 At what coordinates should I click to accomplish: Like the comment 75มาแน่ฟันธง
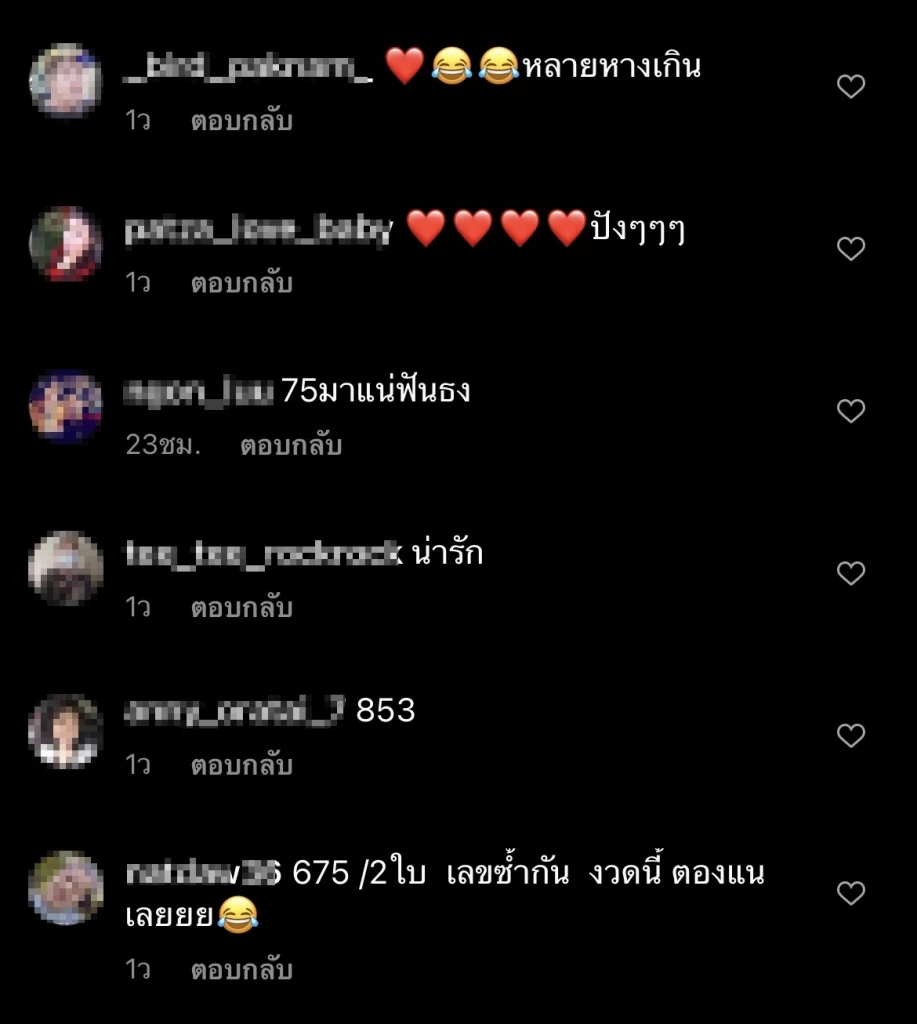[850, 411]
